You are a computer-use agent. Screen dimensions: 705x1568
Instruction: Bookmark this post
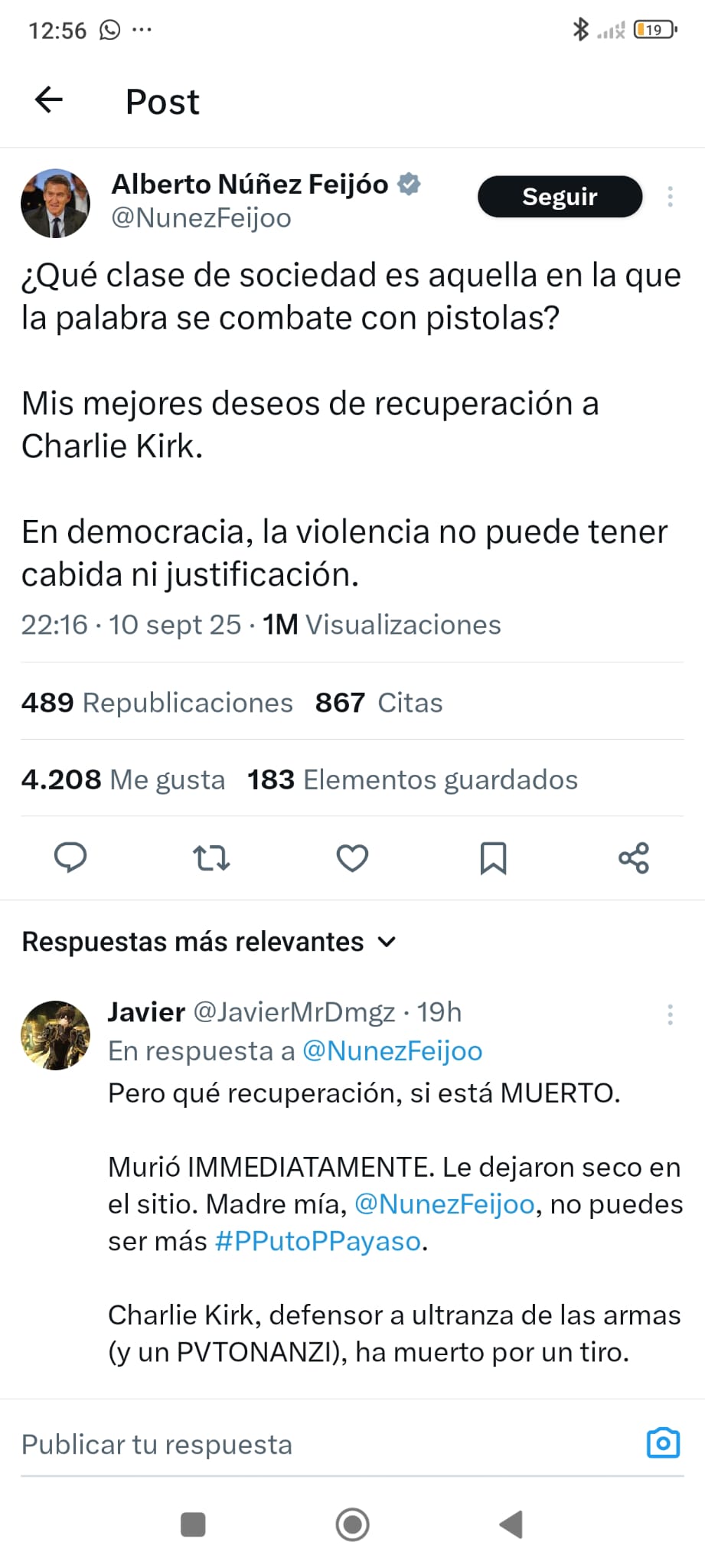[x=493, y=857]
